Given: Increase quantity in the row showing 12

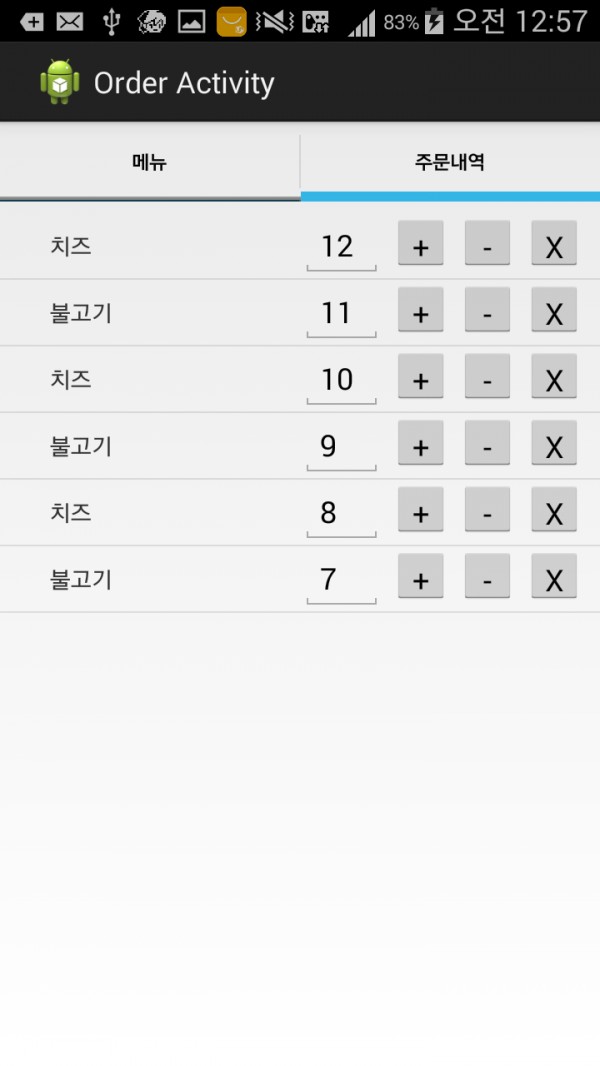Looking at the screenshot, I should click(x=421, y=243).
